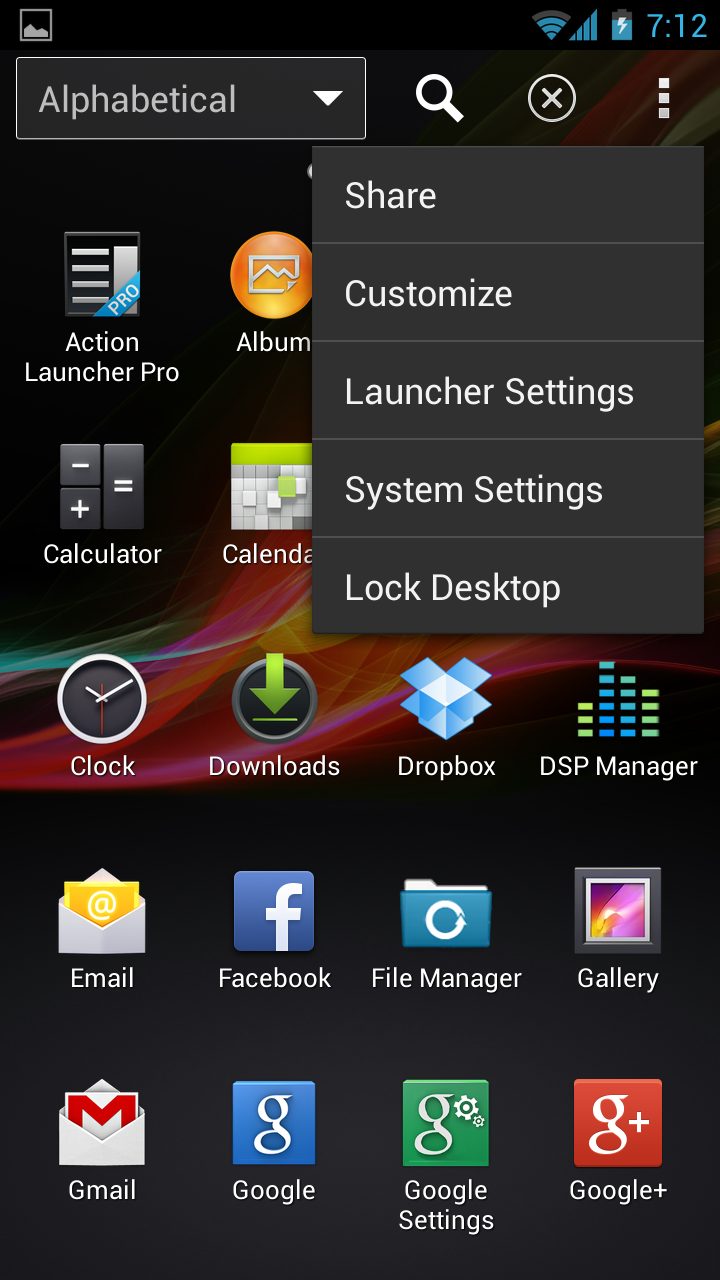
Task: Open Launcher Settings
Action: 508,392
